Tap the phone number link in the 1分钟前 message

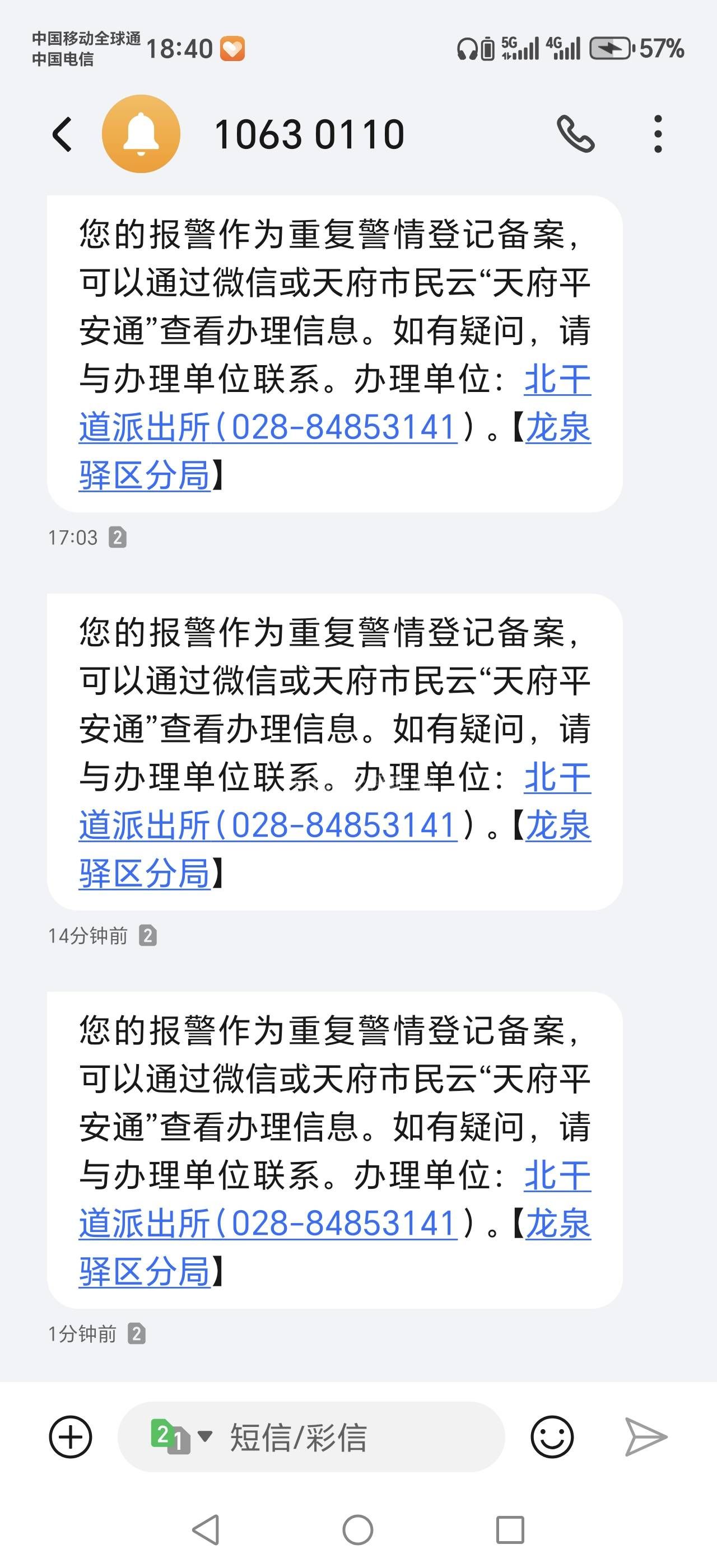click(344, 1224)
